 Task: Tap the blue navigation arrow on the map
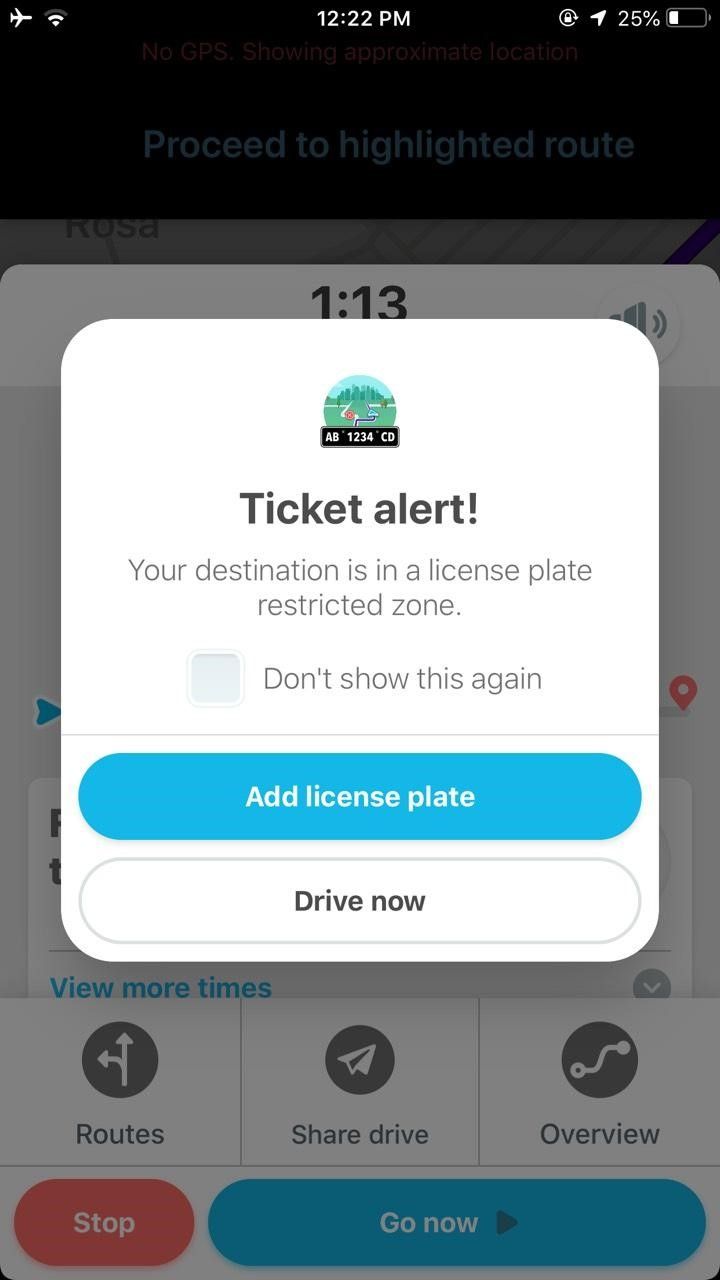(x=48, y=712)
